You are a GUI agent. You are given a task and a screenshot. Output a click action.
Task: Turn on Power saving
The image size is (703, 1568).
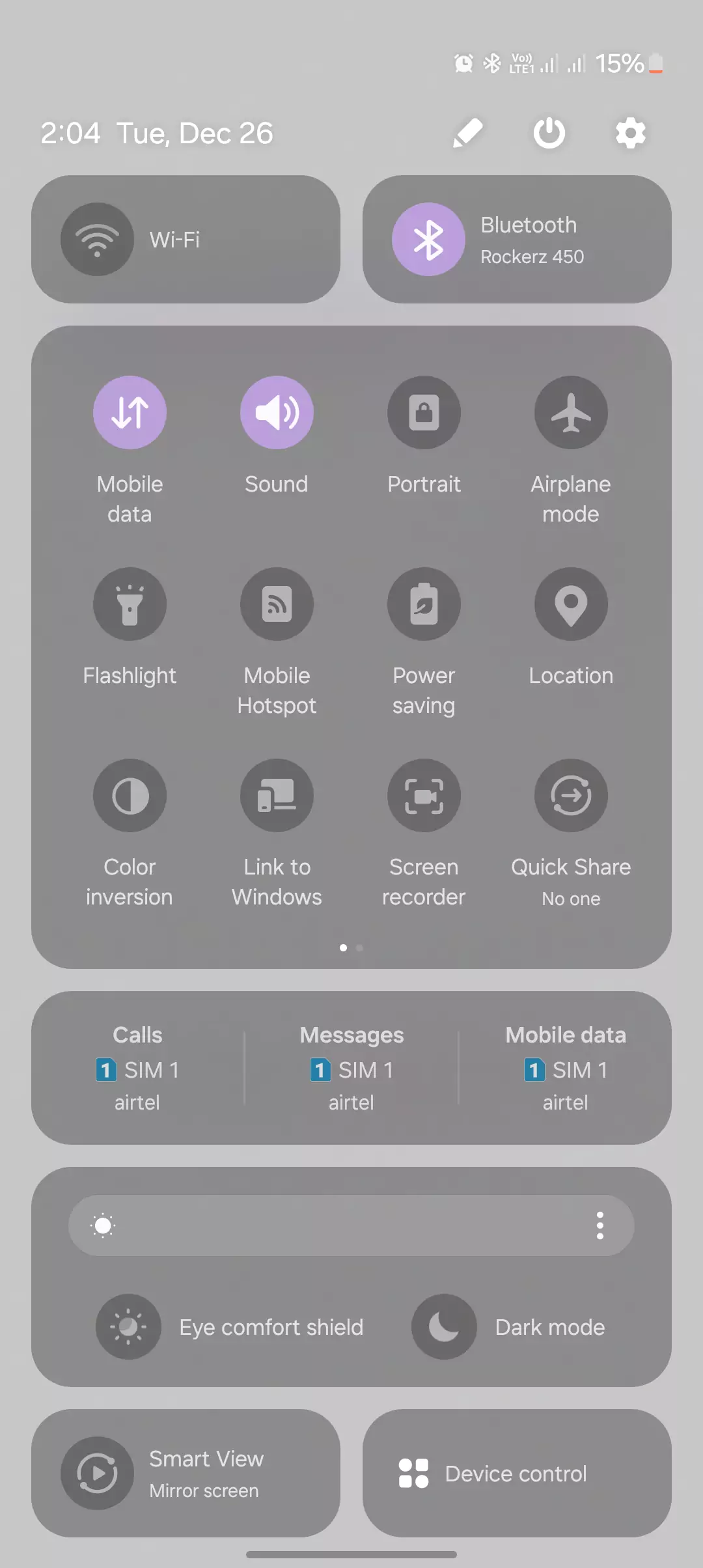(424, 604)
